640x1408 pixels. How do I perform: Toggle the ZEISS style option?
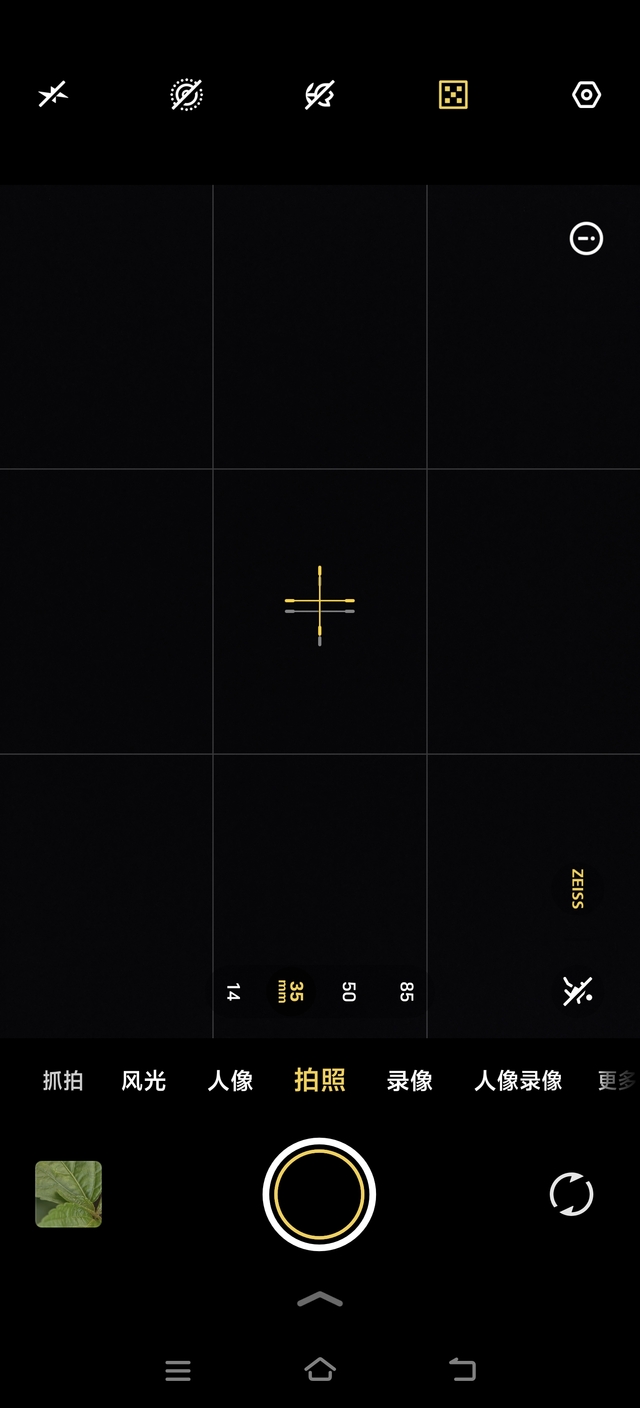[577, 888]
